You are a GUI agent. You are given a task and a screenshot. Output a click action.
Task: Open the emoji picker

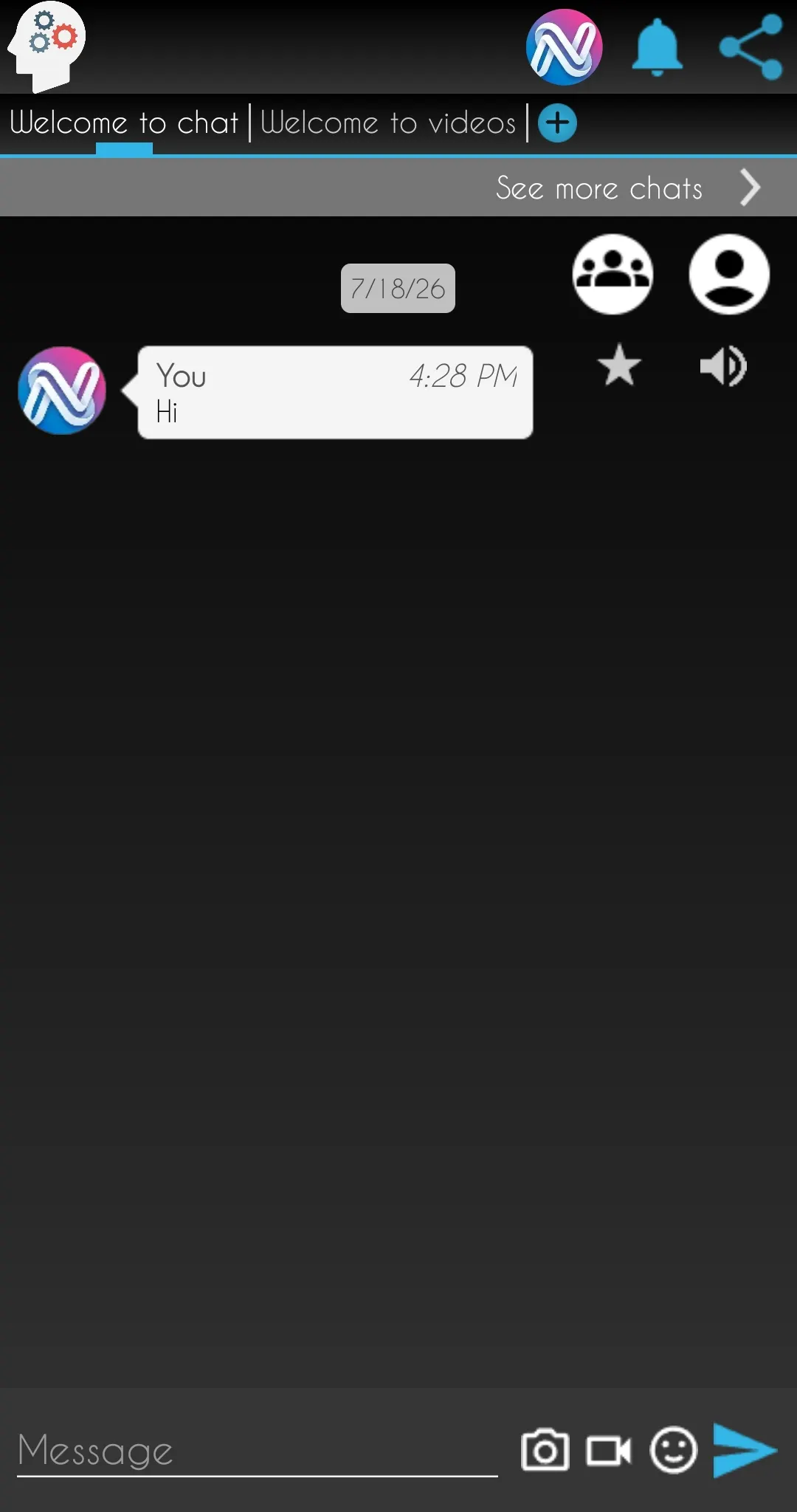[673, 1450]
